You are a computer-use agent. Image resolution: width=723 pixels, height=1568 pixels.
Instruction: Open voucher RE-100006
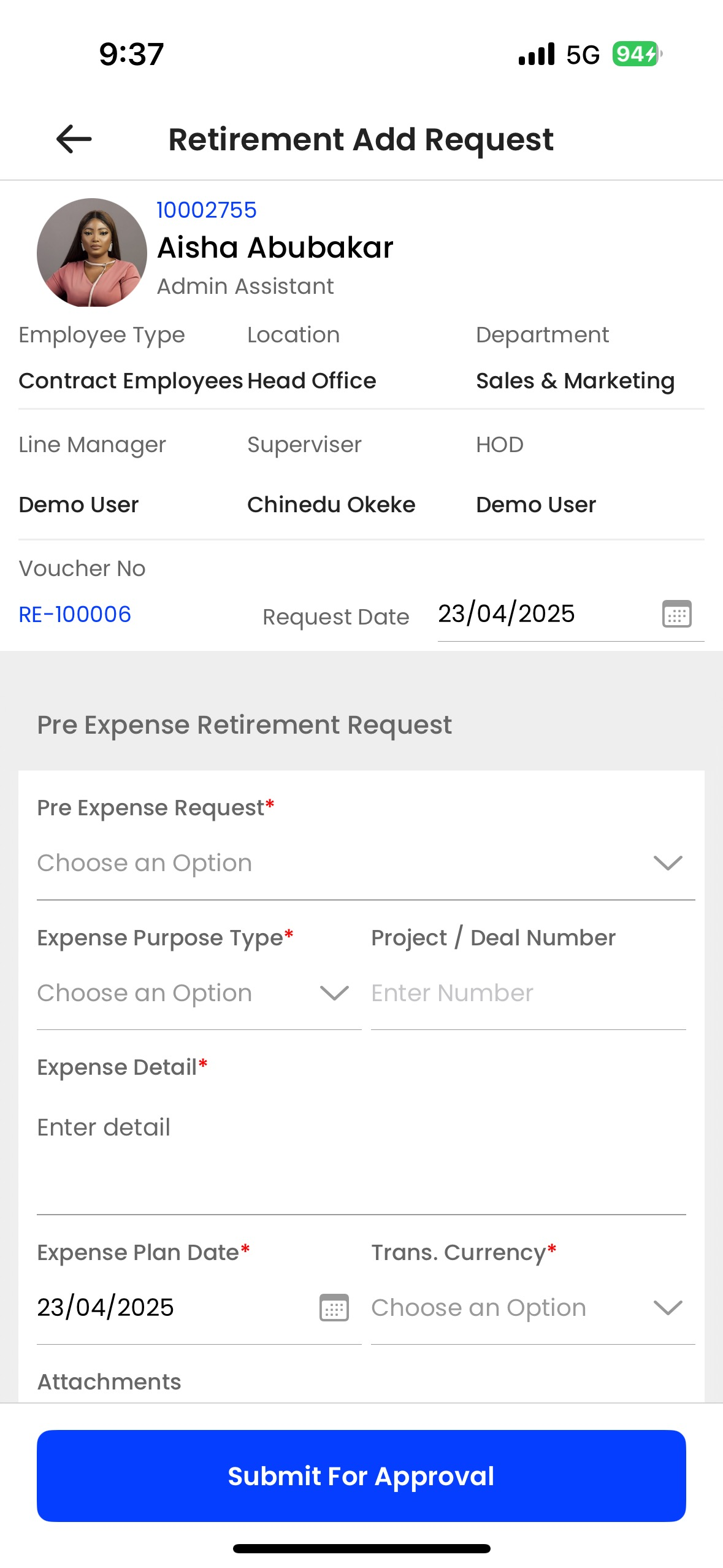coord(75,614)
